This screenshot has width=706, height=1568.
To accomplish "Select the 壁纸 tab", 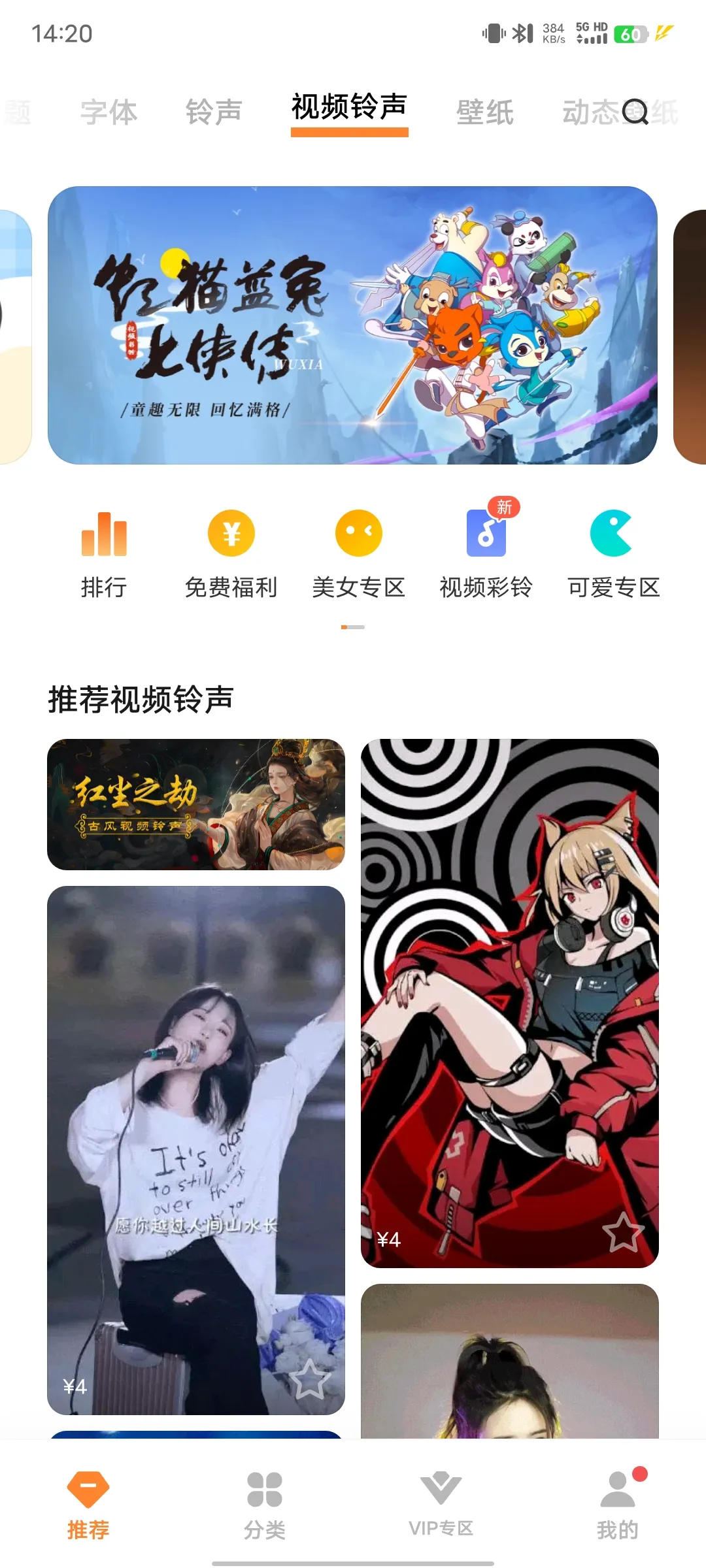I will 485,112.
